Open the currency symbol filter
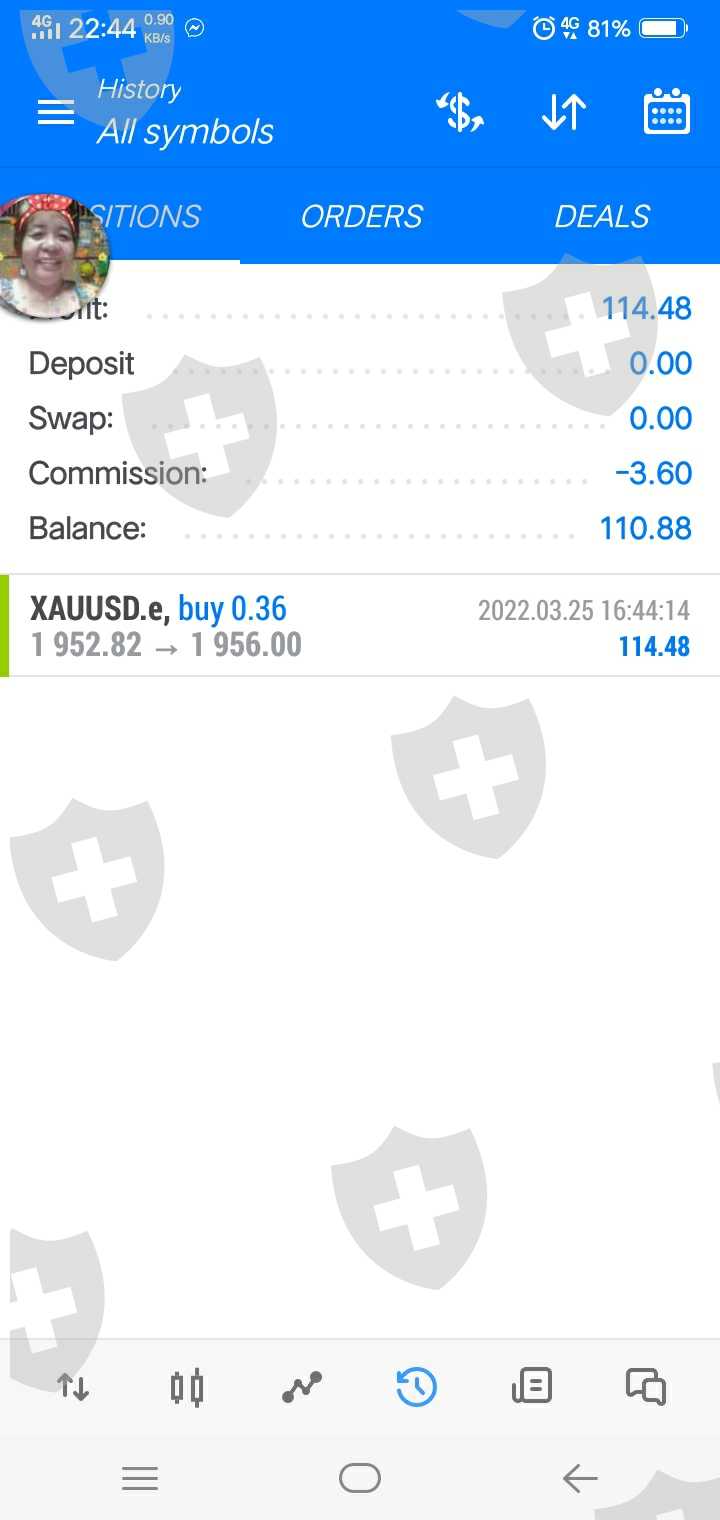This screenshot has width=720, height=1520. point(460,112)
